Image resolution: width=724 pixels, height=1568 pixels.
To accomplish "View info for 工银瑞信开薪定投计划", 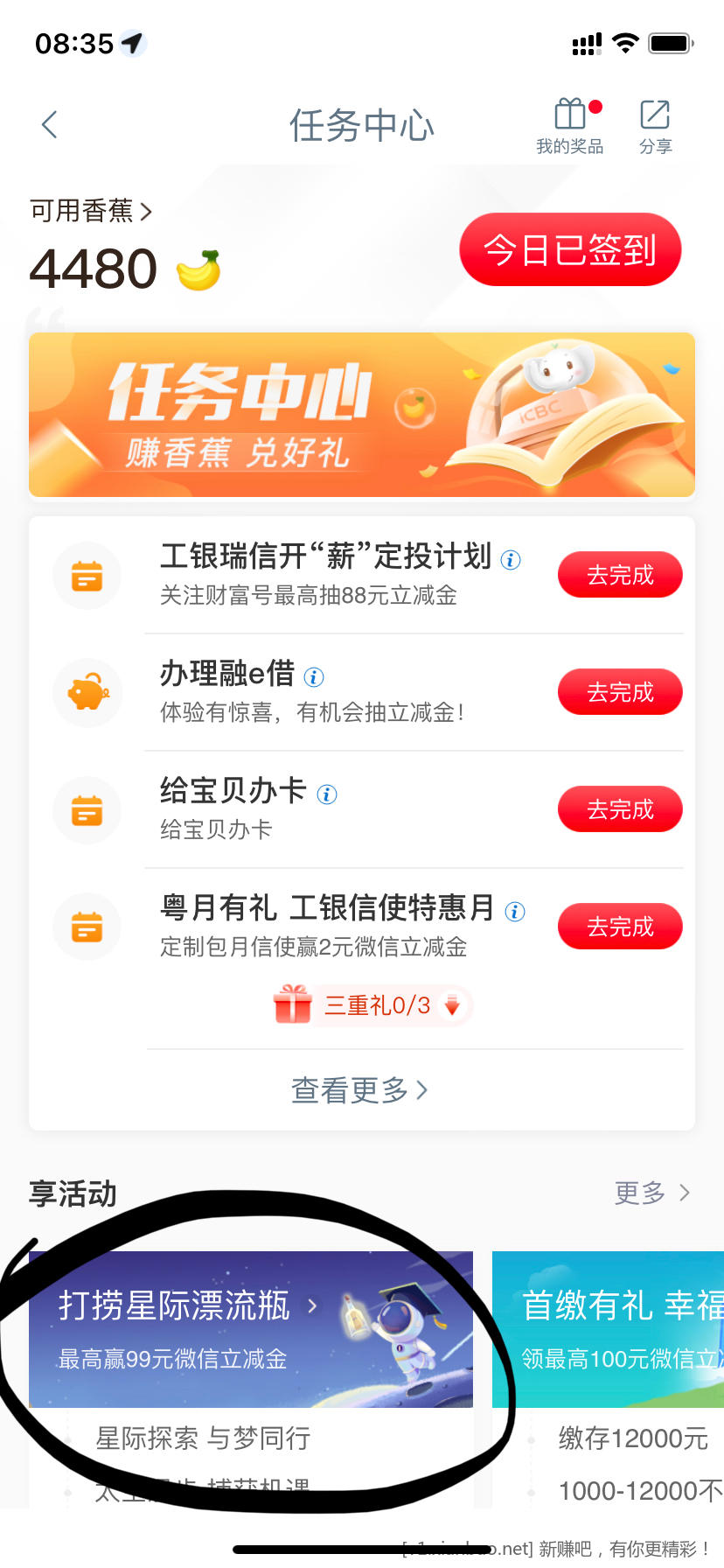I will [511, 560].
